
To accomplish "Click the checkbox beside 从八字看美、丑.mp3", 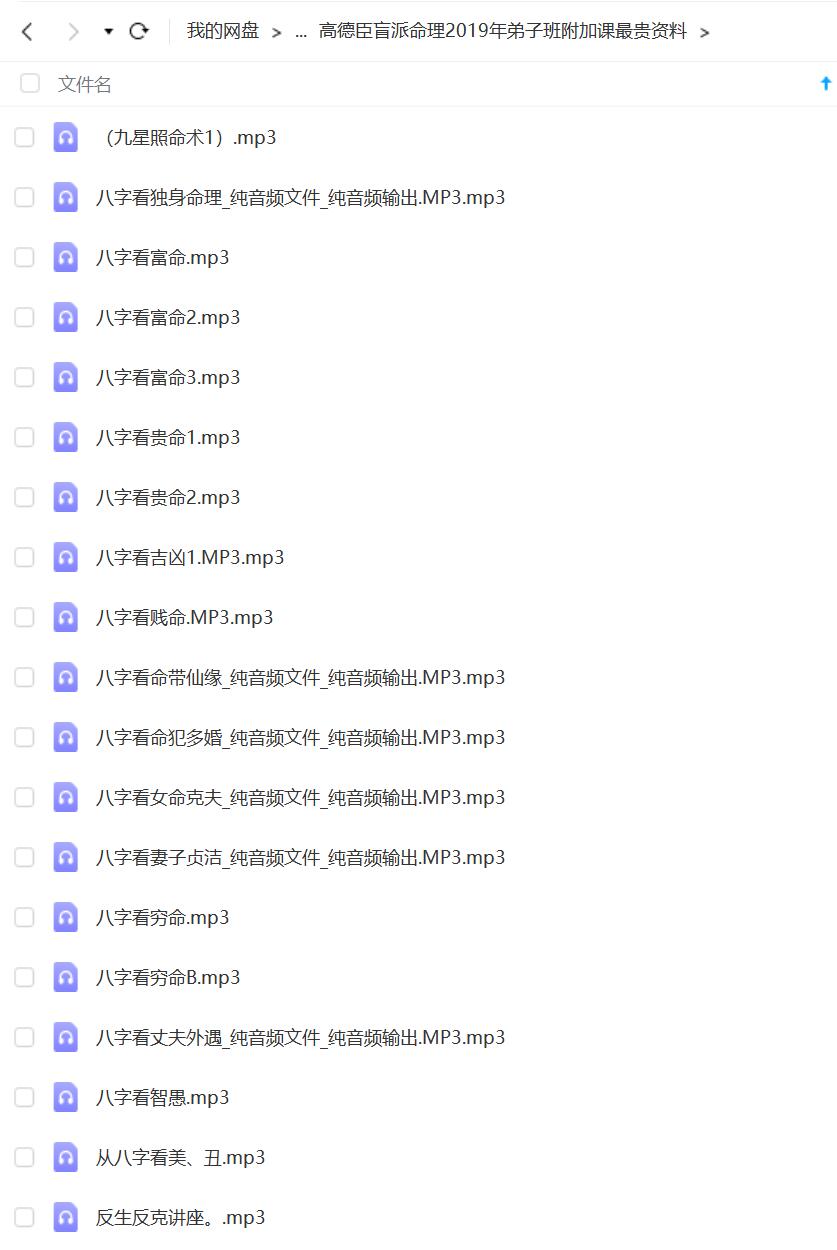I will click(24, 1157).
